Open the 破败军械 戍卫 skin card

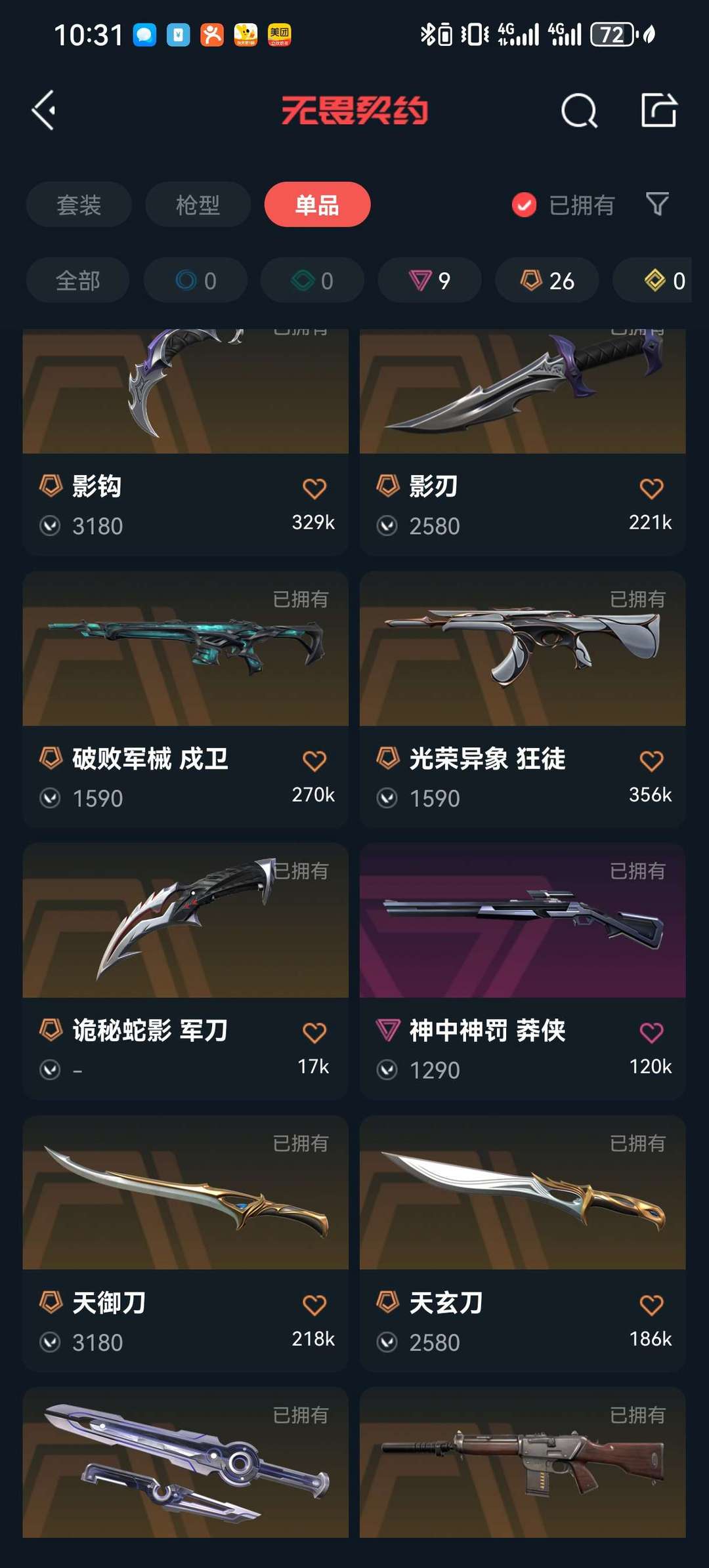click(x=185, y=699)
